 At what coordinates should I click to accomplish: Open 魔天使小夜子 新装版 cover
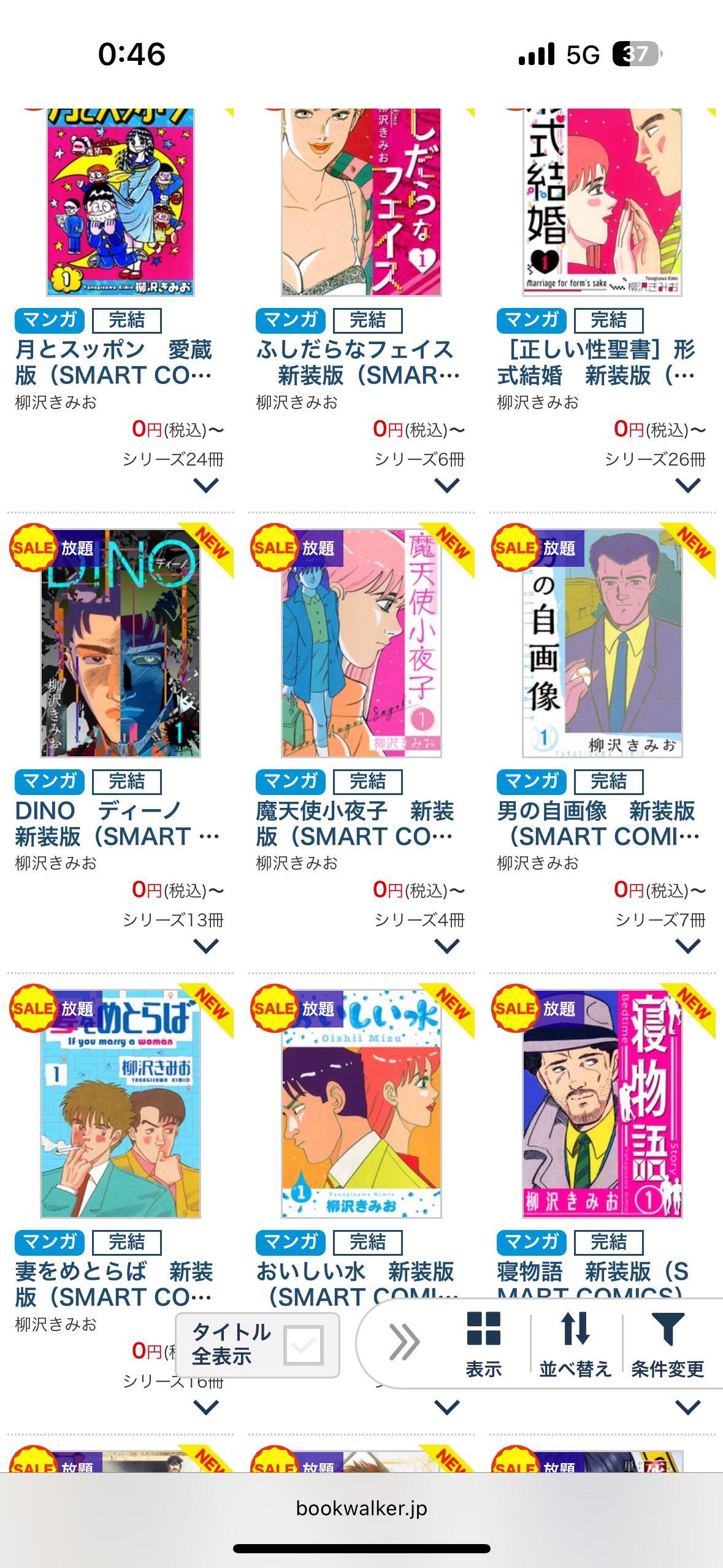pos(361,643)
